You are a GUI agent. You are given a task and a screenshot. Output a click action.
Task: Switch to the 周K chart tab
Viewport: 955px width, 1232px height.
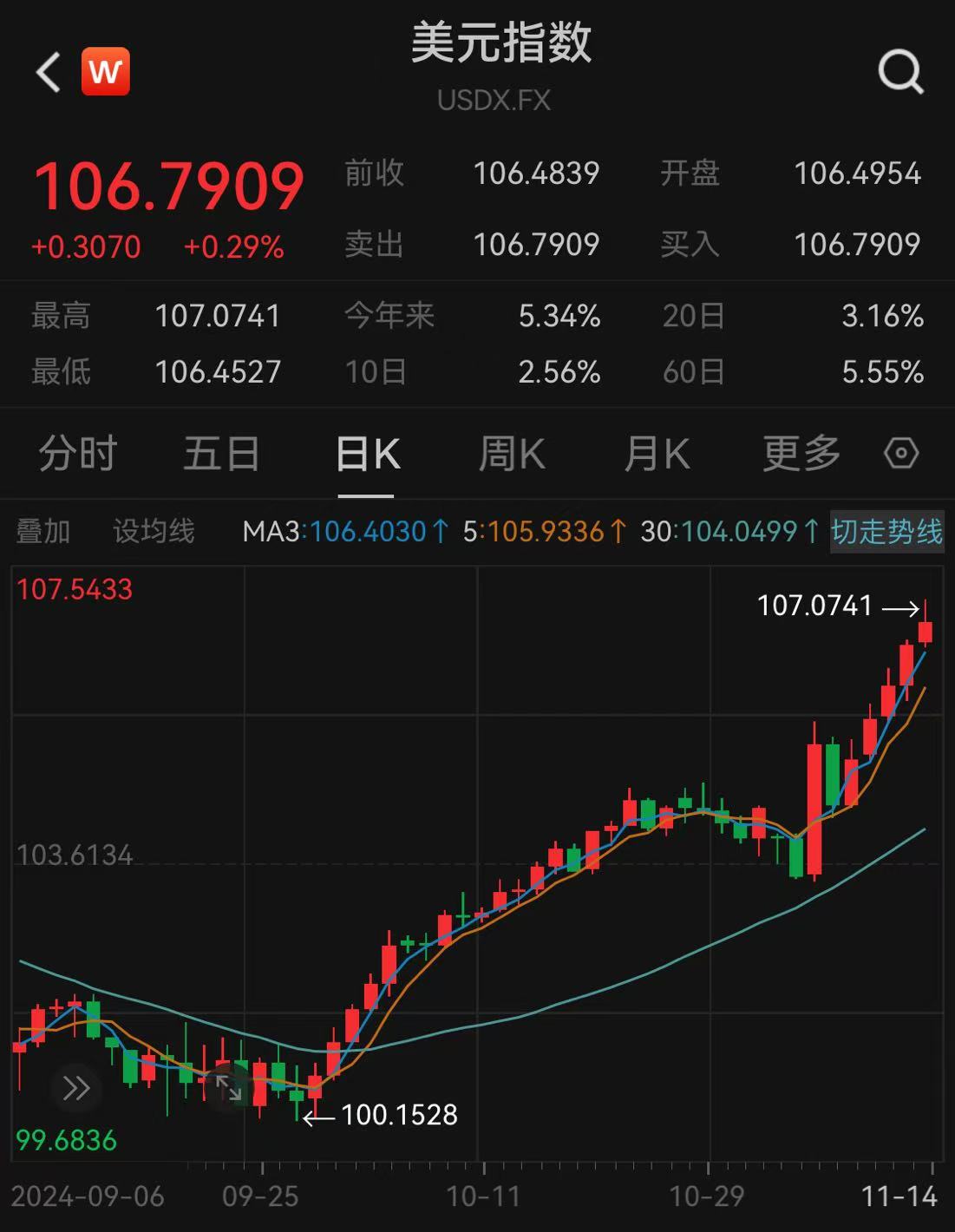click(511, 454)
